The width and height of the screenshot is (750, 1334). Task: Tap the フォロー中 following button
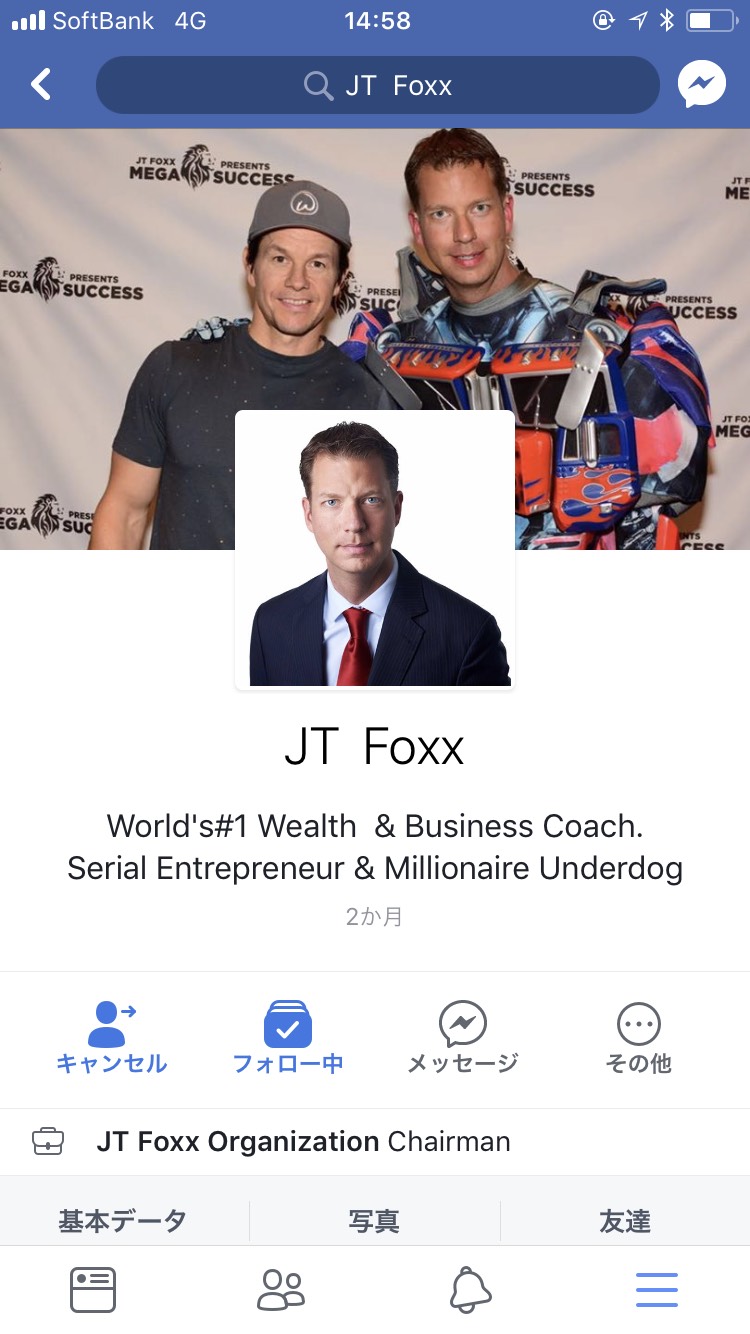pos(288,1038)
